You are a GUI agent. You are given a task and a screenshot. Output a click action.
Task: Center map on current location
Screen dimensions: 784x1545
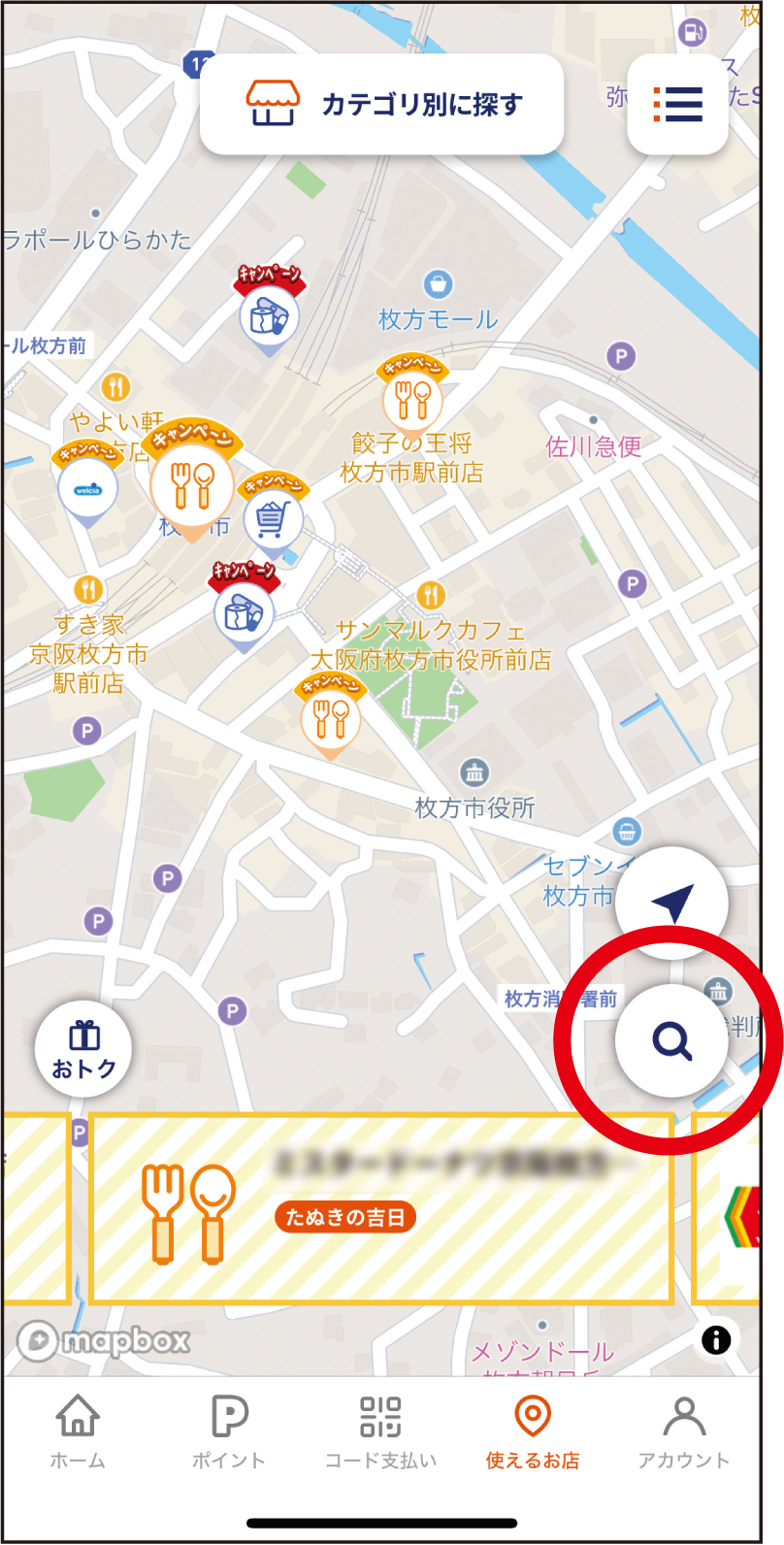[x=671, y=903]
